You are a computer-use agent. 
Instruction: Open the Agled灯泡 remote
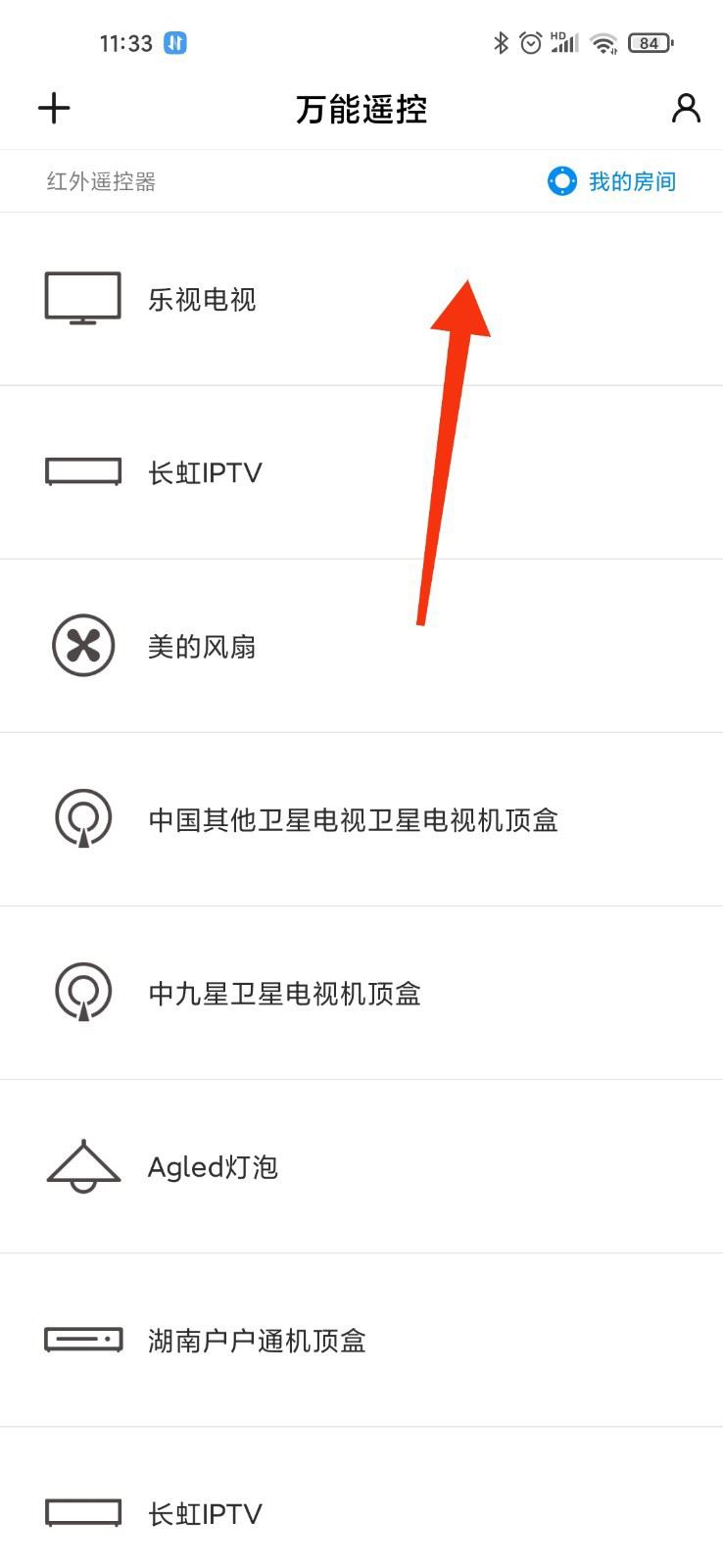tap(361, 1166)
